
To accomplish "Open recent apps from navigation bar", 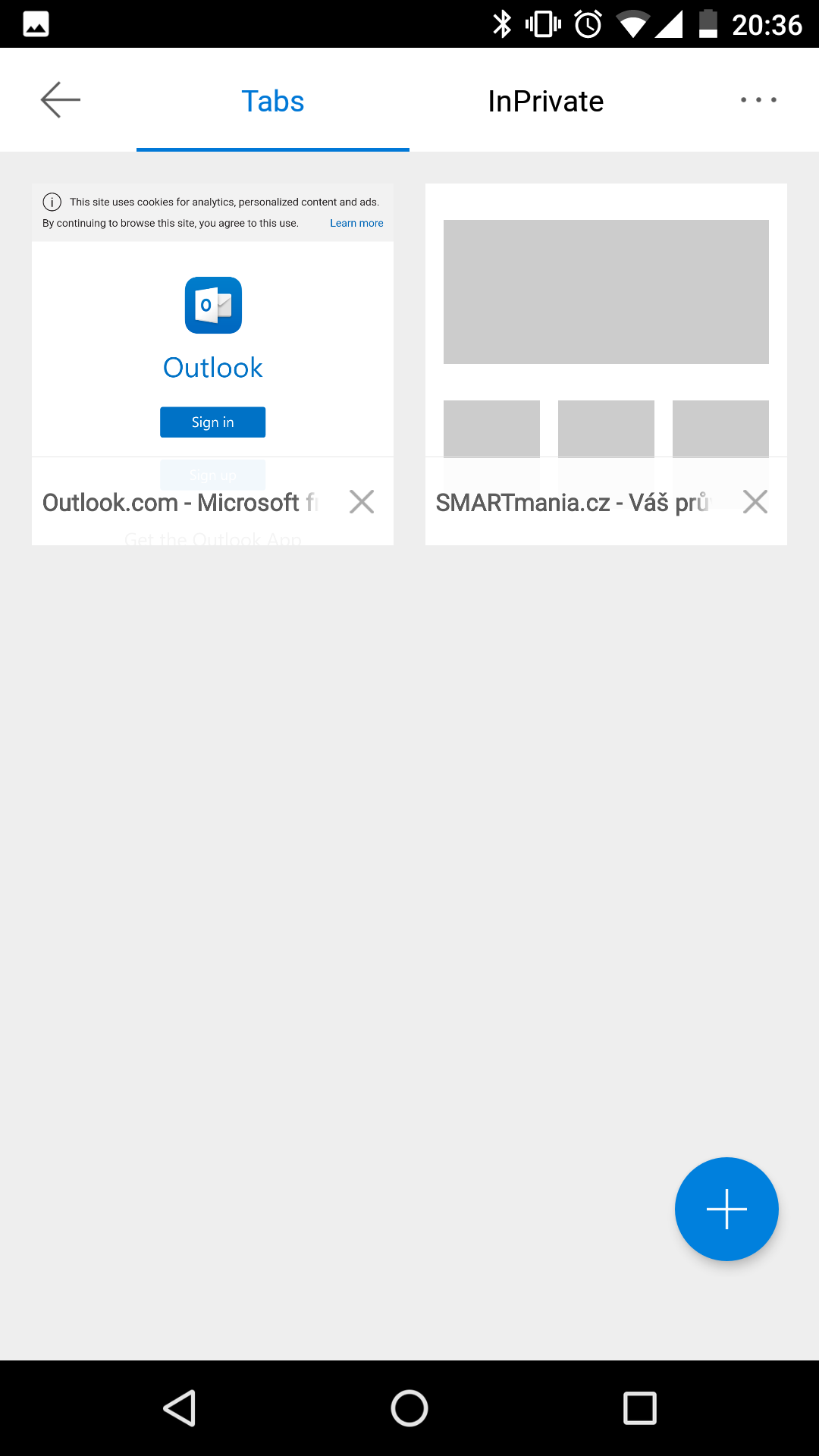I will [640, 1408].
